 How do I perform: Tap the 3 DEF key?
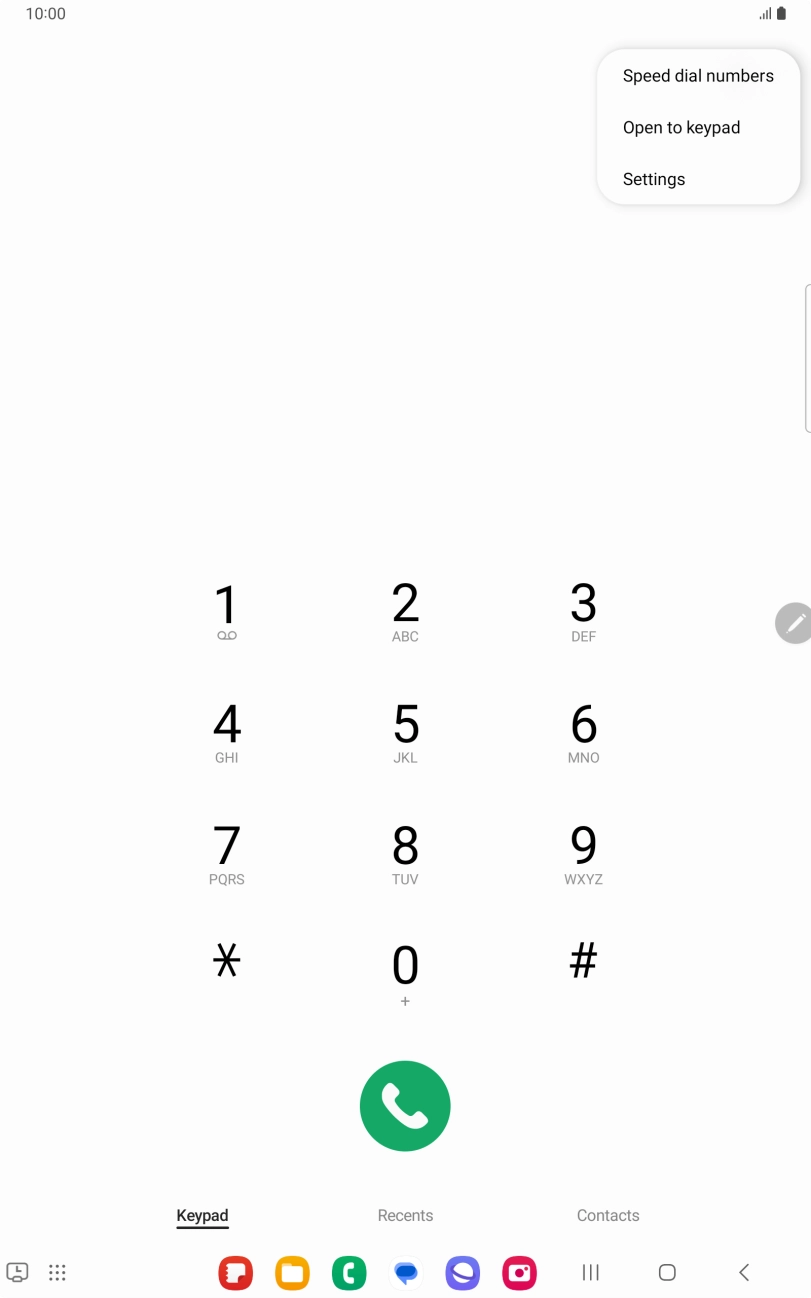pos(583,611)
